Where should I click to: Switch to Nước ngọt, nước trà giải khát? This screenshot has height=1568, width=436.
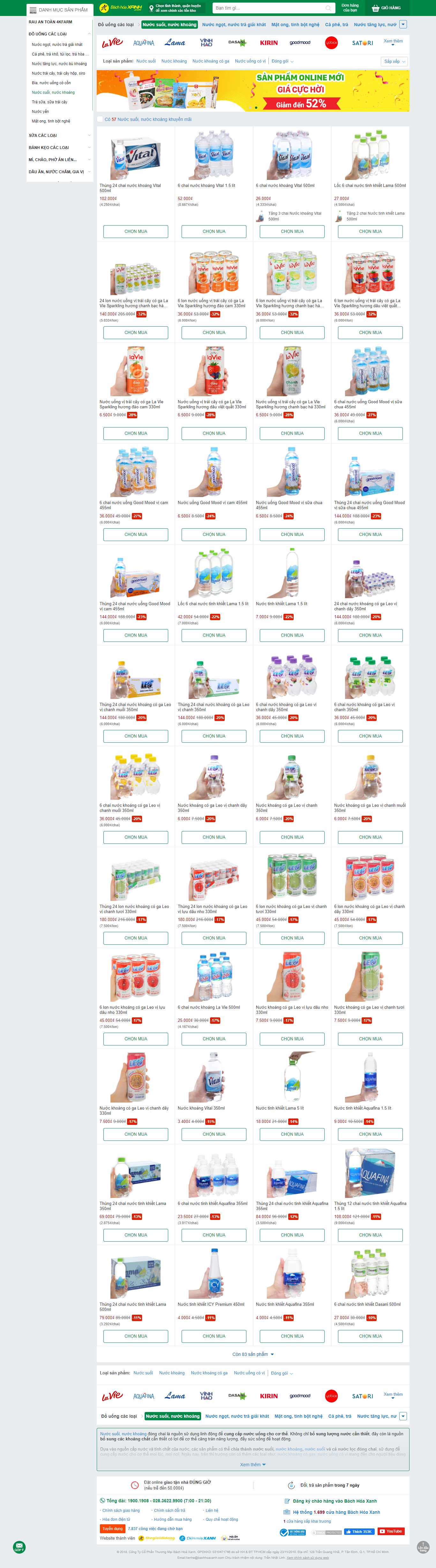click(x=234, y=25)
